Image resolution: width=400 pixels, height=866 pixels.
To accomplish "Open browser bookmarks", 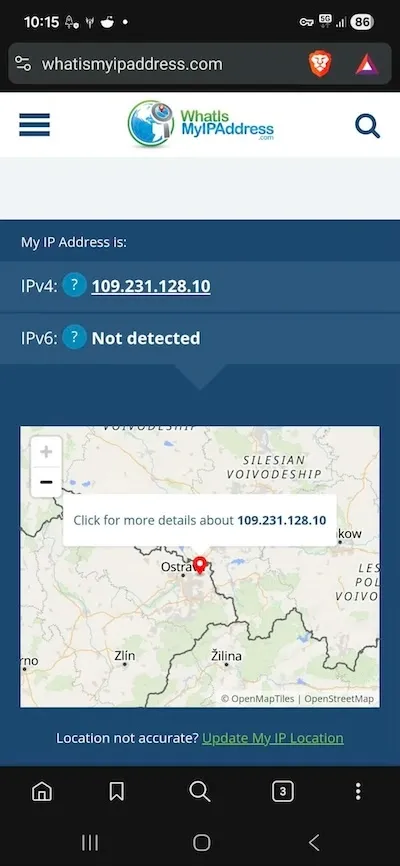I will (x=116, y=791).
